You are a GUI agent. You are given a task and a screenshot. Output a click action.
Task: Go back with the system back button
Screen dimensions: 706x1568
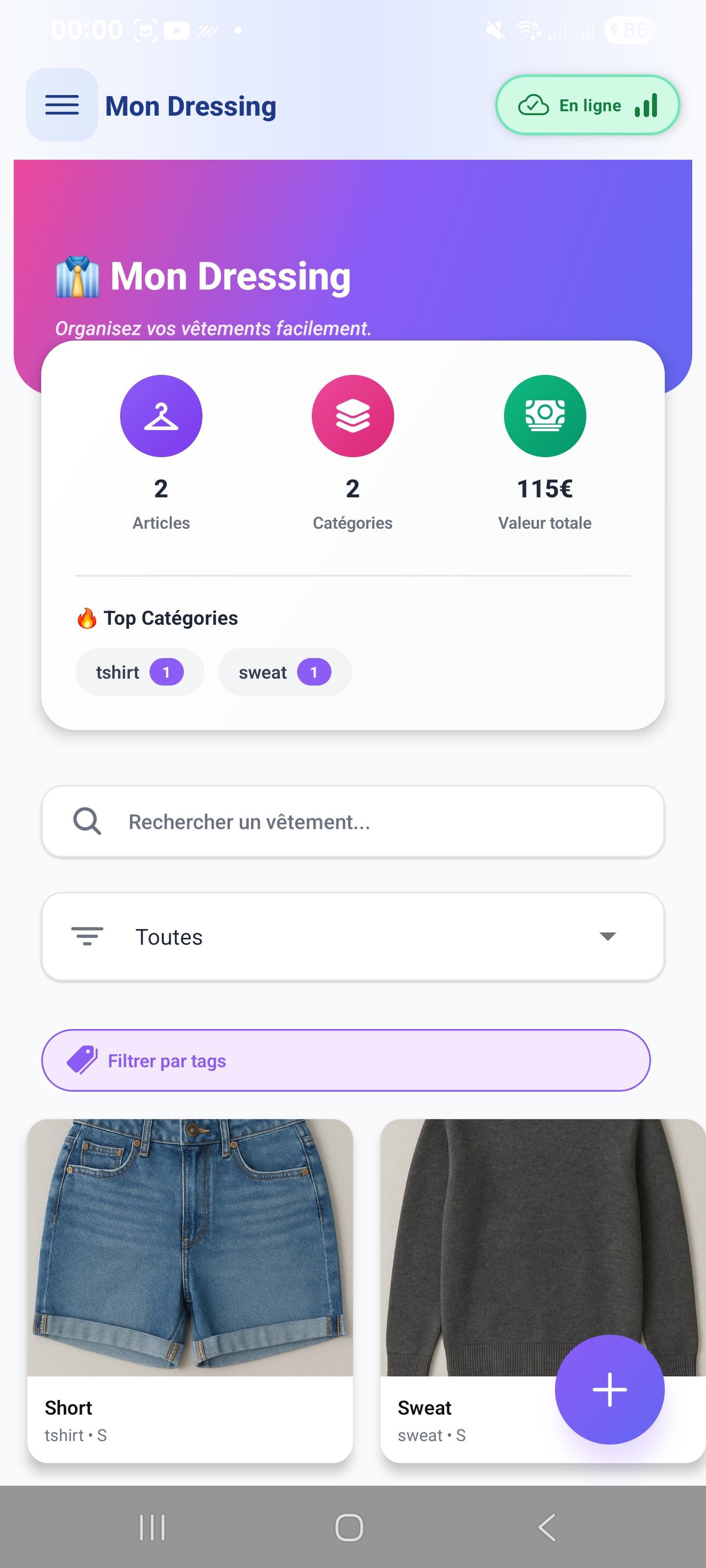coord(547,1527)
